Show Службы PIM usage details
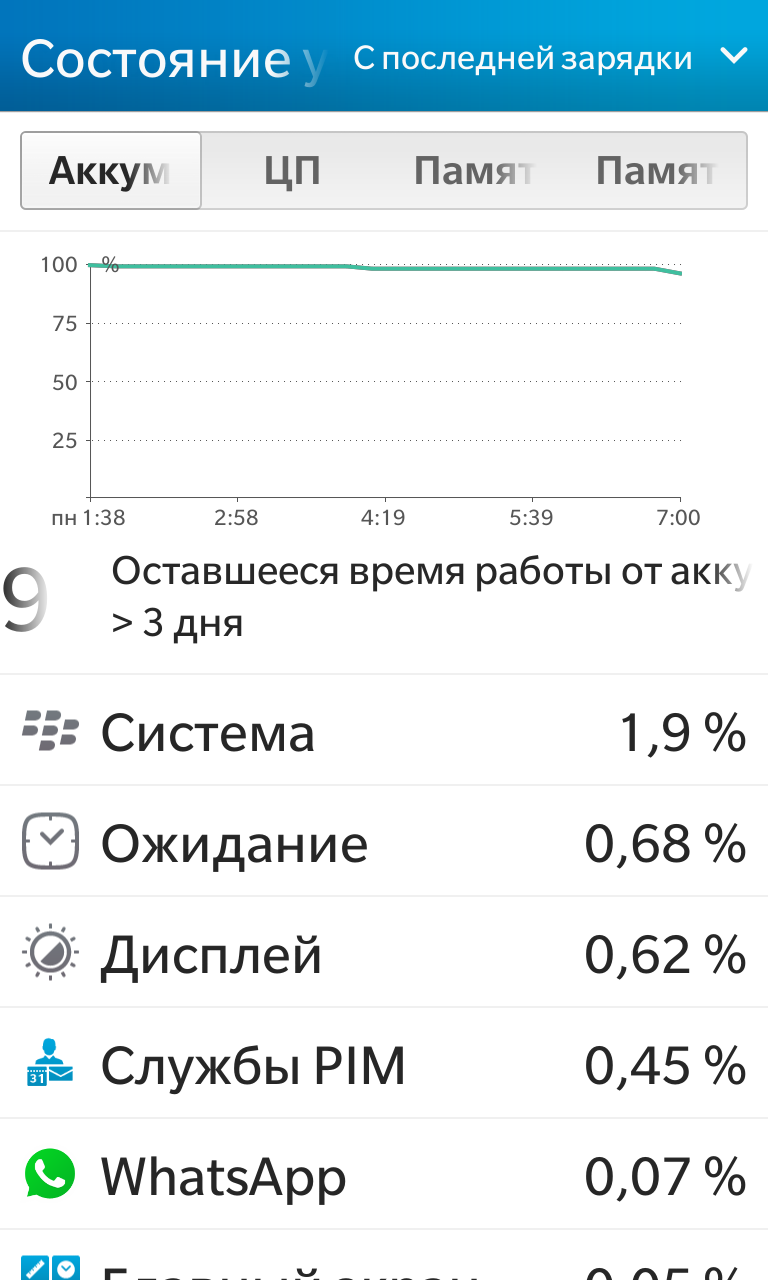 click(384, 1064)
